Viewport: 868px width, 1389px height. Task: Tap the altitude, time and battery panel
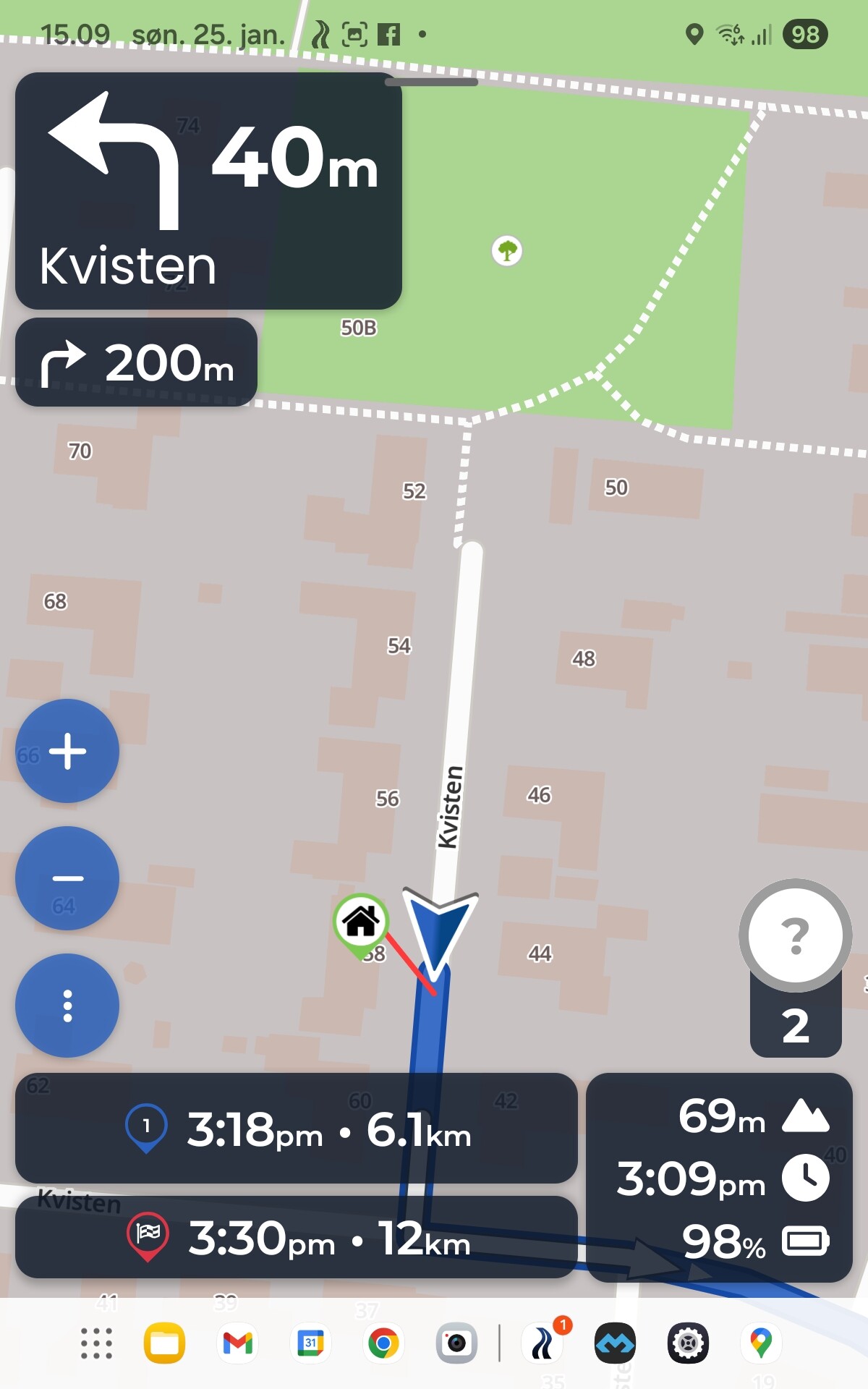pyautogui.click(x=719, y=1178)
